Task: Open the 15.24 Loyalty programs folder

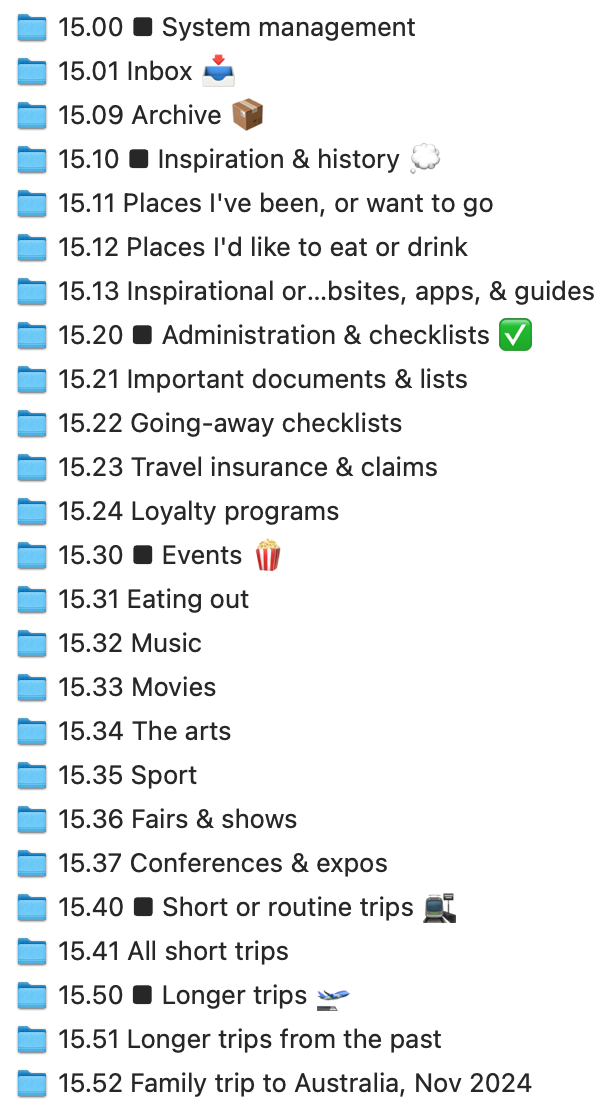Action: click(x=198, y=511)
